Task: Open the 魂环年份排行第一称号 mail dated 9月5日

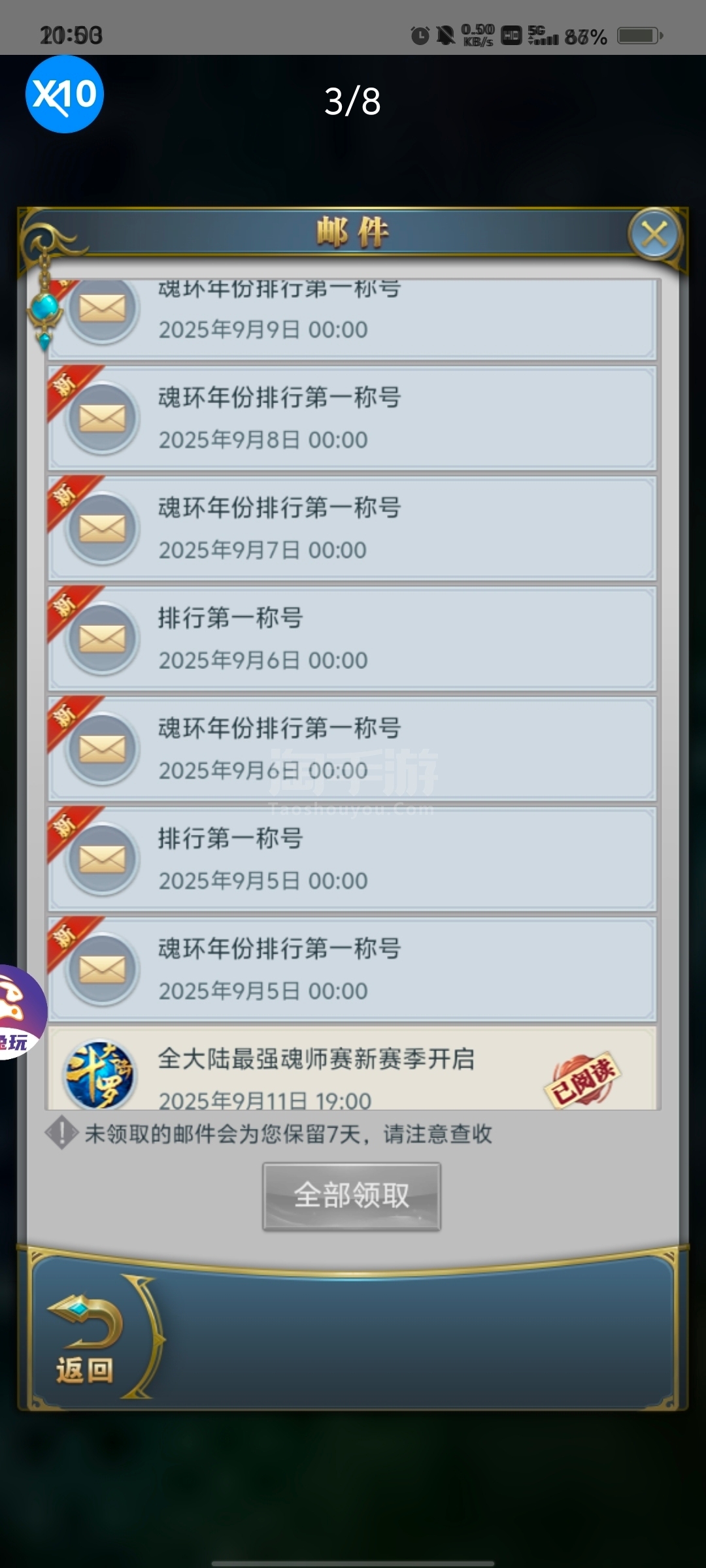Action: (x=352, y=970)
